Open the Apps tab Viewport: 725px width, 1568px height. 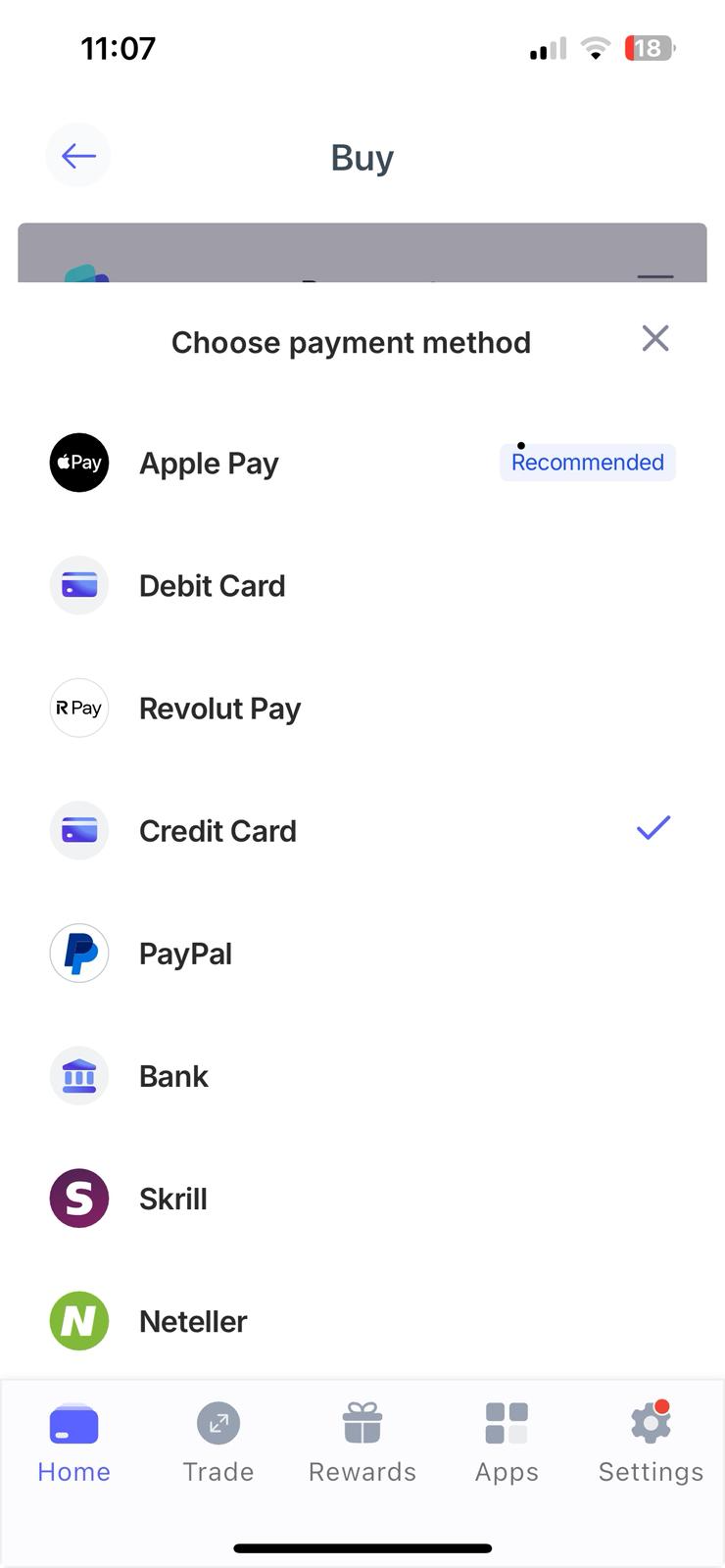[x=507, y=1443]
